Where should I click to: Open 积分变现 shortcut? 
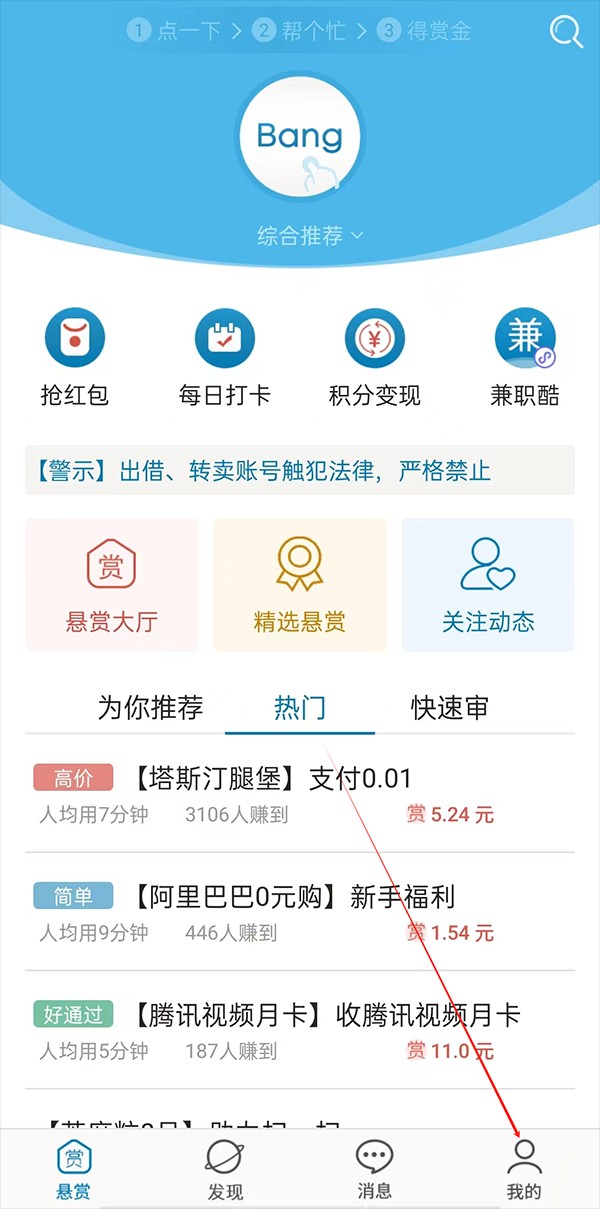(375, 357)
